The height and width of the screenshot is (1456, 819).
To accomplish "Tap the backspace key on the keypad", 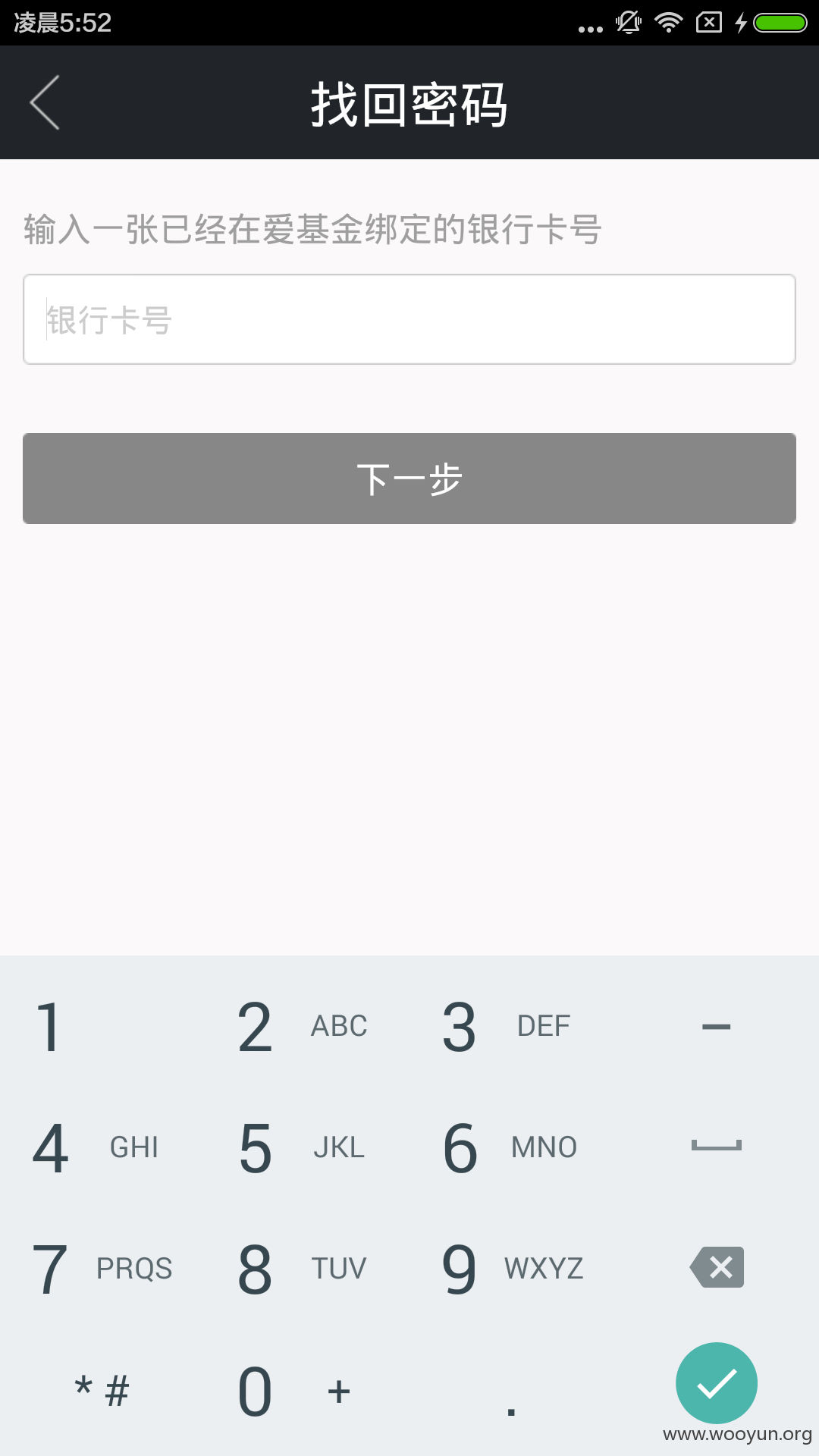I will 717,1267.
